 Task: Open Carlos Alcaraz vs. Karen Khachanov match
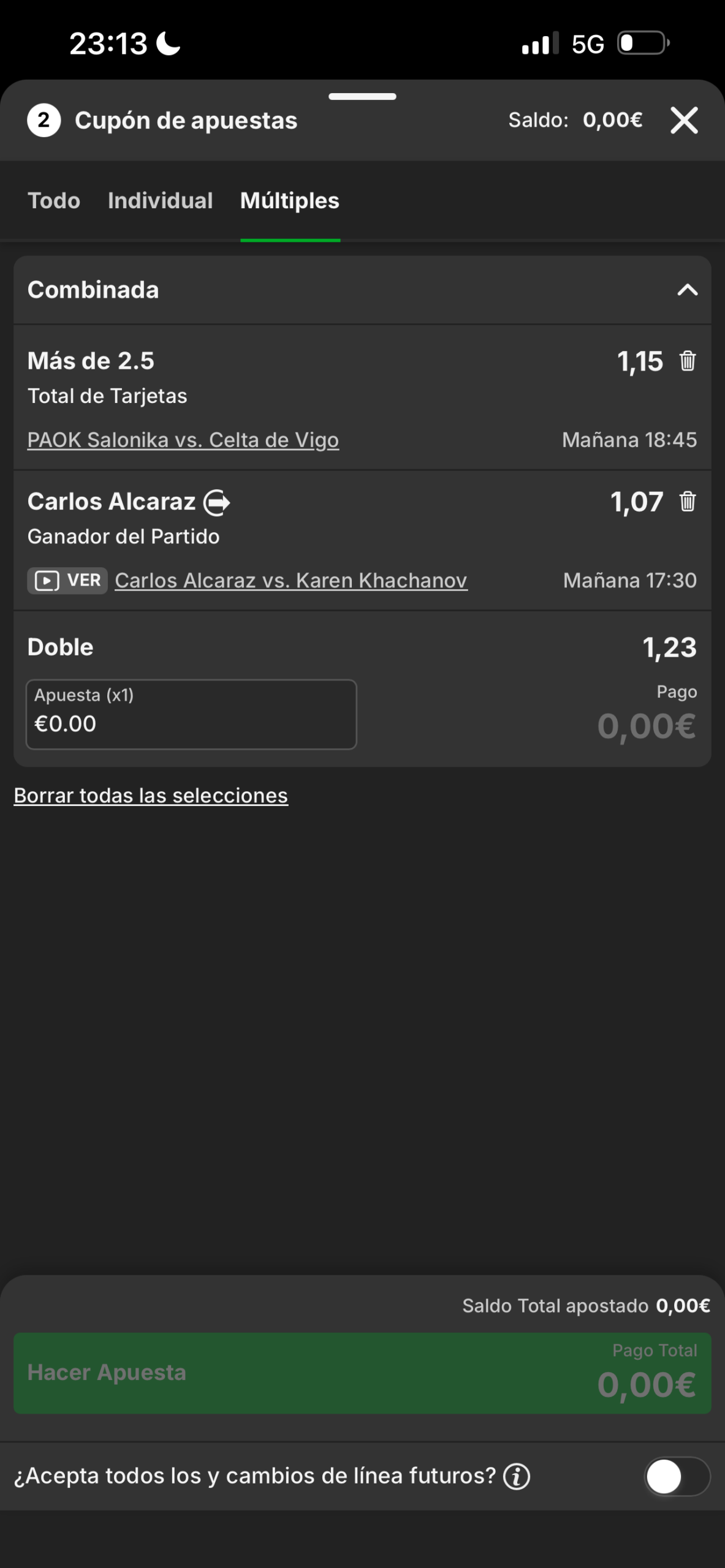(x=290, y=580)
